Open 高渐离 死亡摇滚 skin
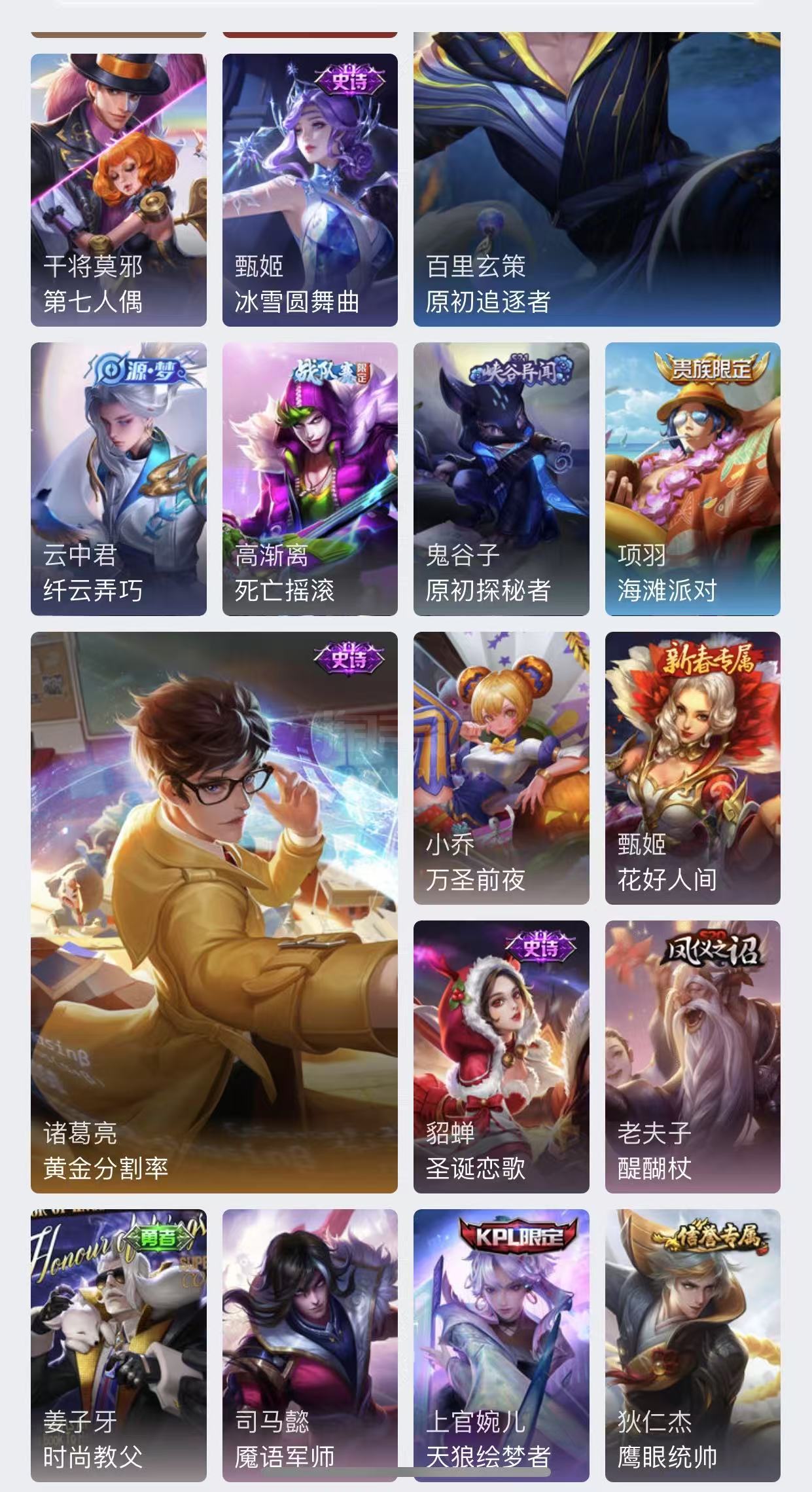 coord(309,479)
